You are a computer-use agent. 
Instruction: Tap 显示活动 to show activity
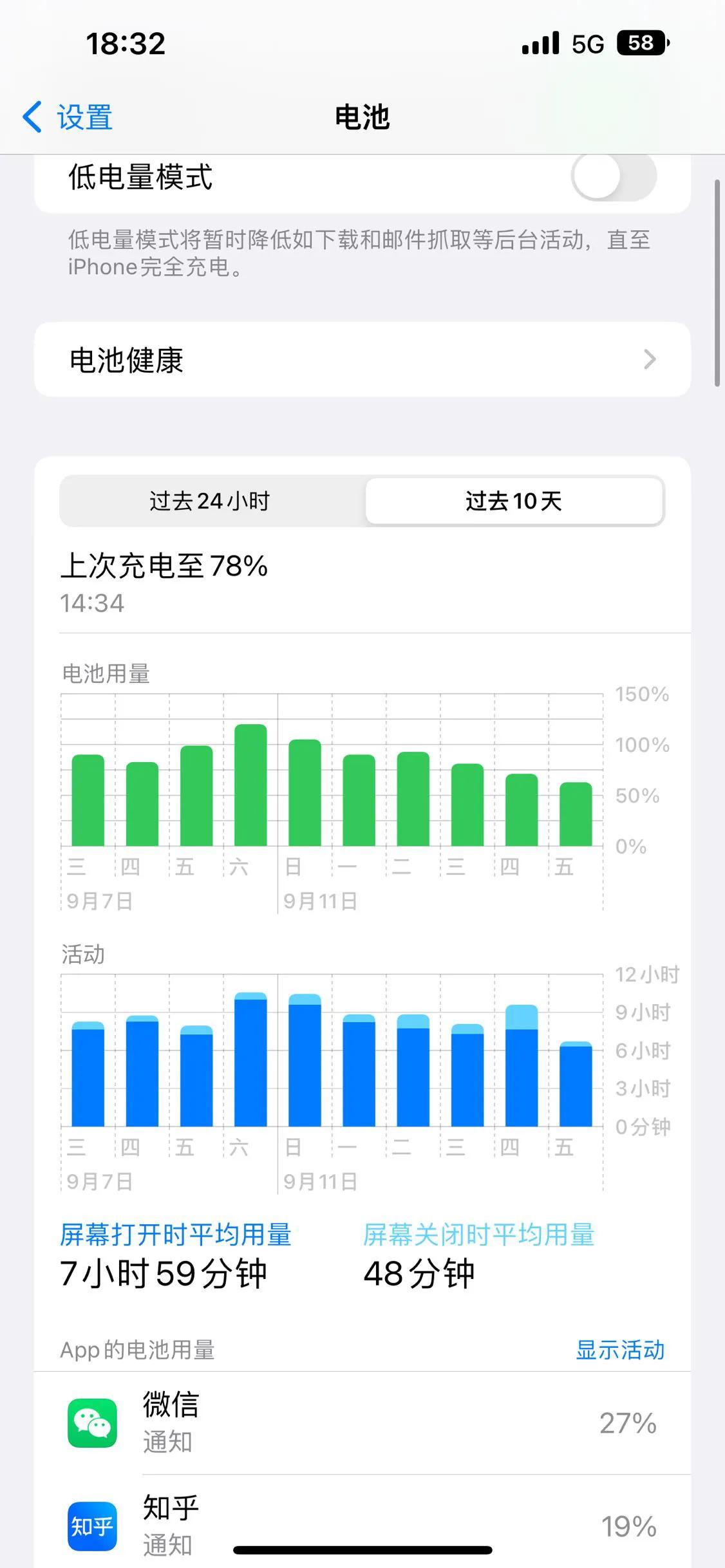pyautogui.click(x=619, y=1350)
